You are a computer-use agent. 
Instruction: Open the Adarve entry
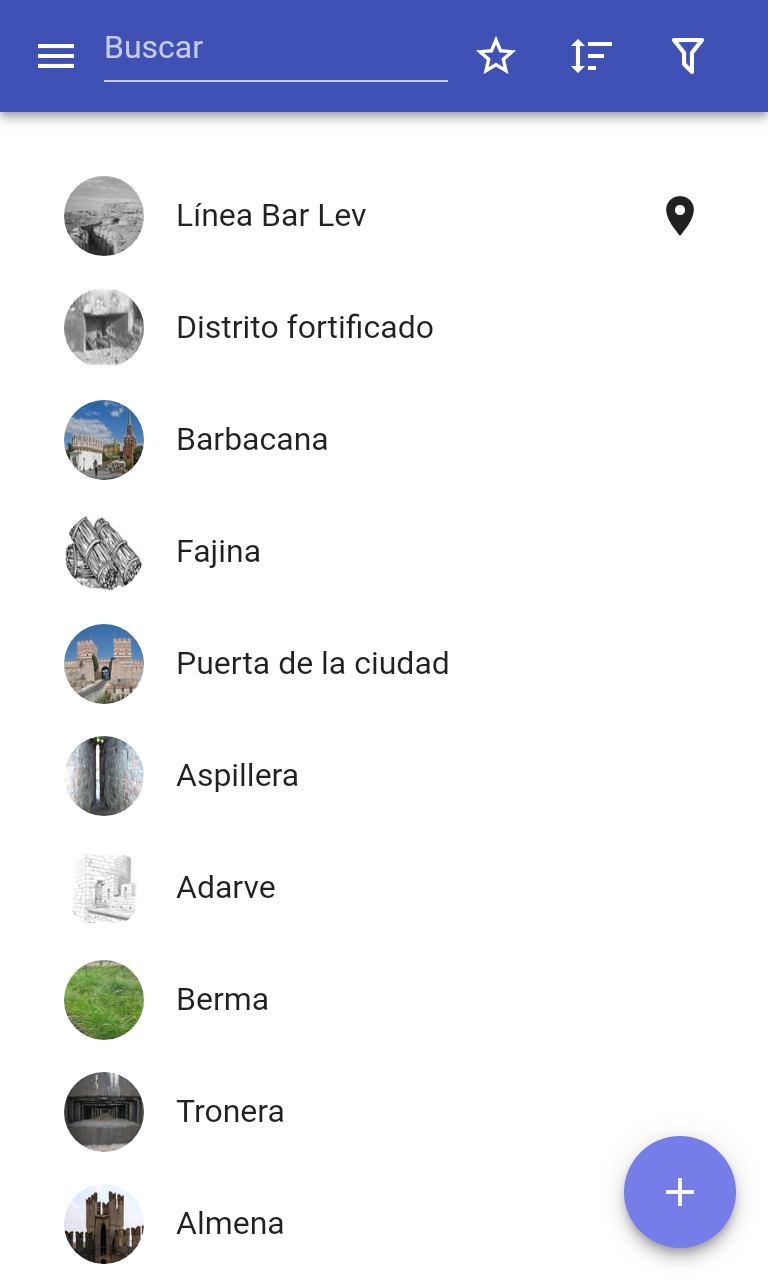(x=226, y=888)
